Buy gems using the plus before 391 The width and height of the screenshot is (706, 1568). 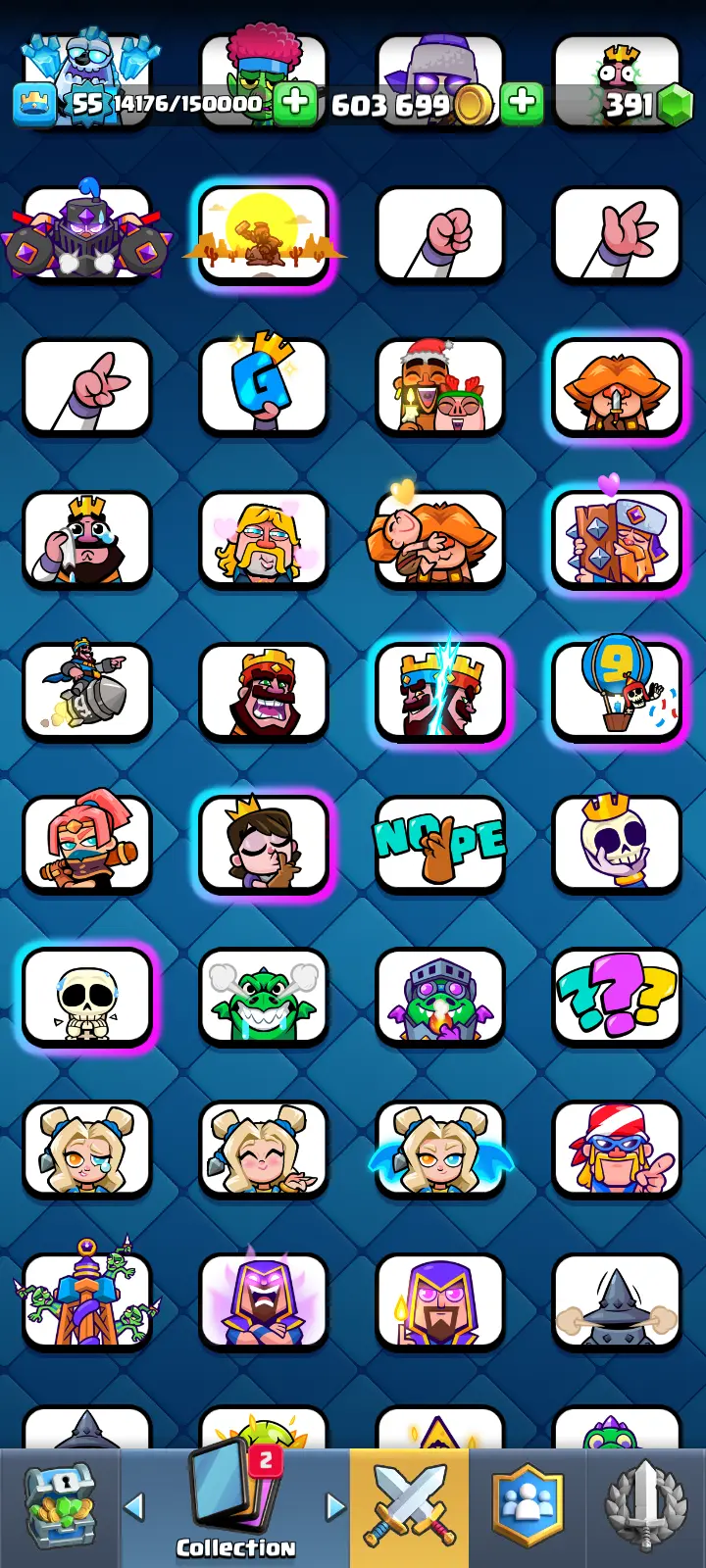point(523,102)
